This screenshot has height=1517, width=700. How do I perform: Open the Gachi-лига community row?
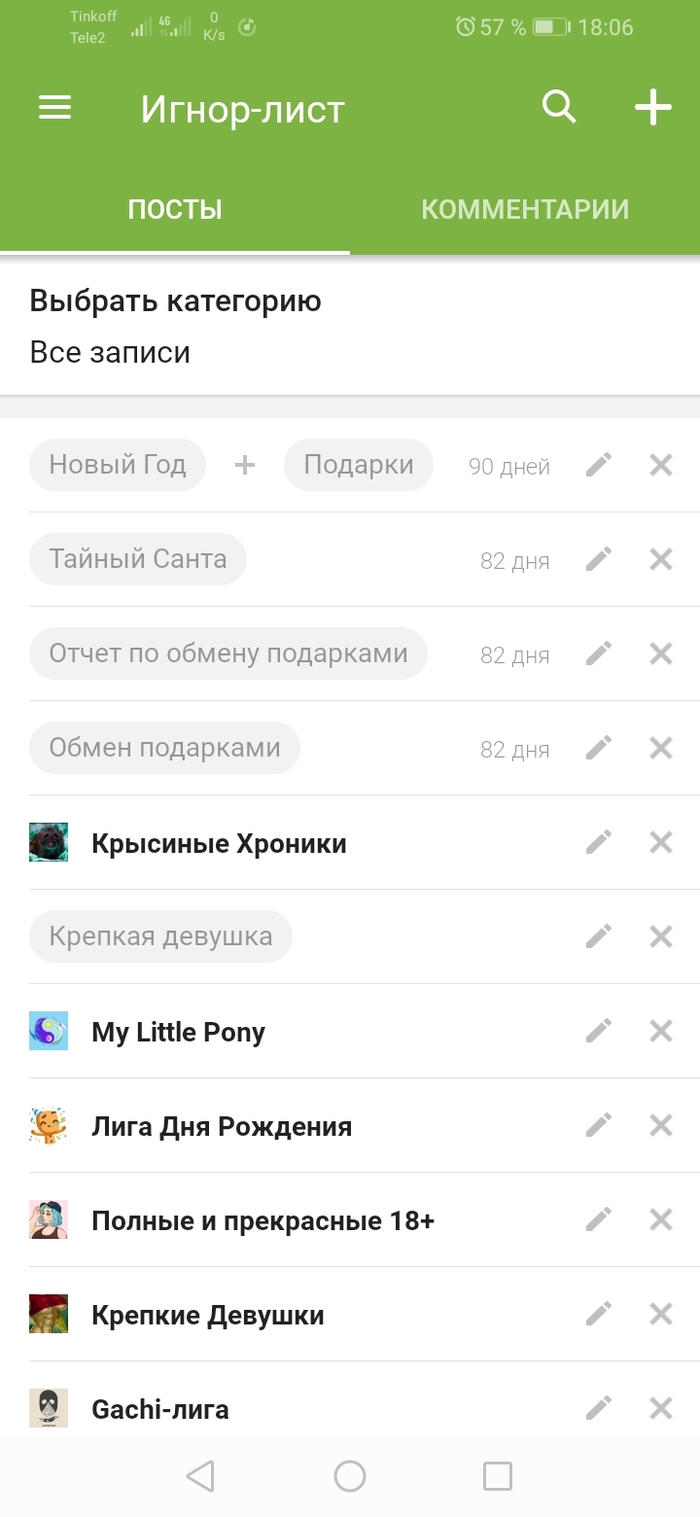point(160,1409)
